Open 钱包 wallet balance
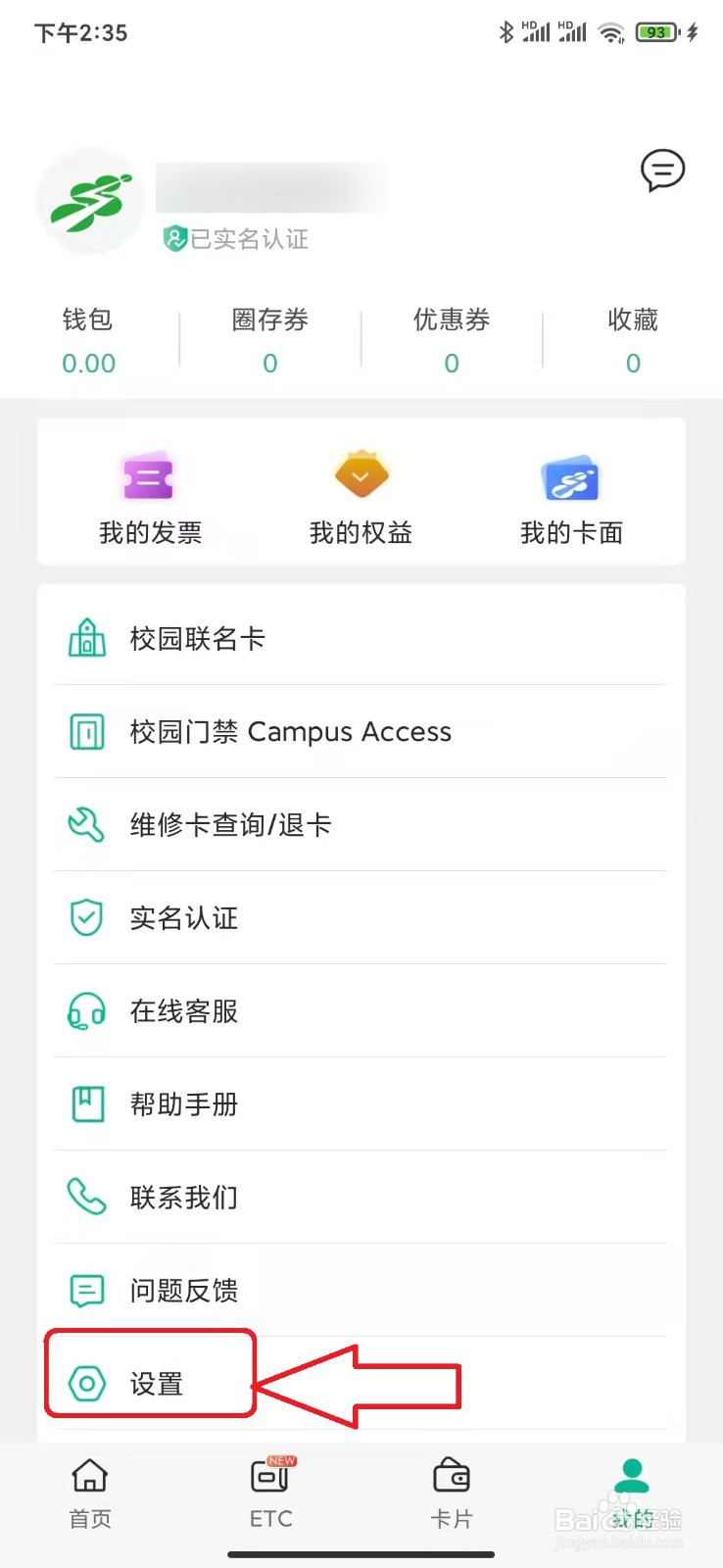Image resolution: width=723 pixels, height=1568 pixels. (x=88, y=341)
